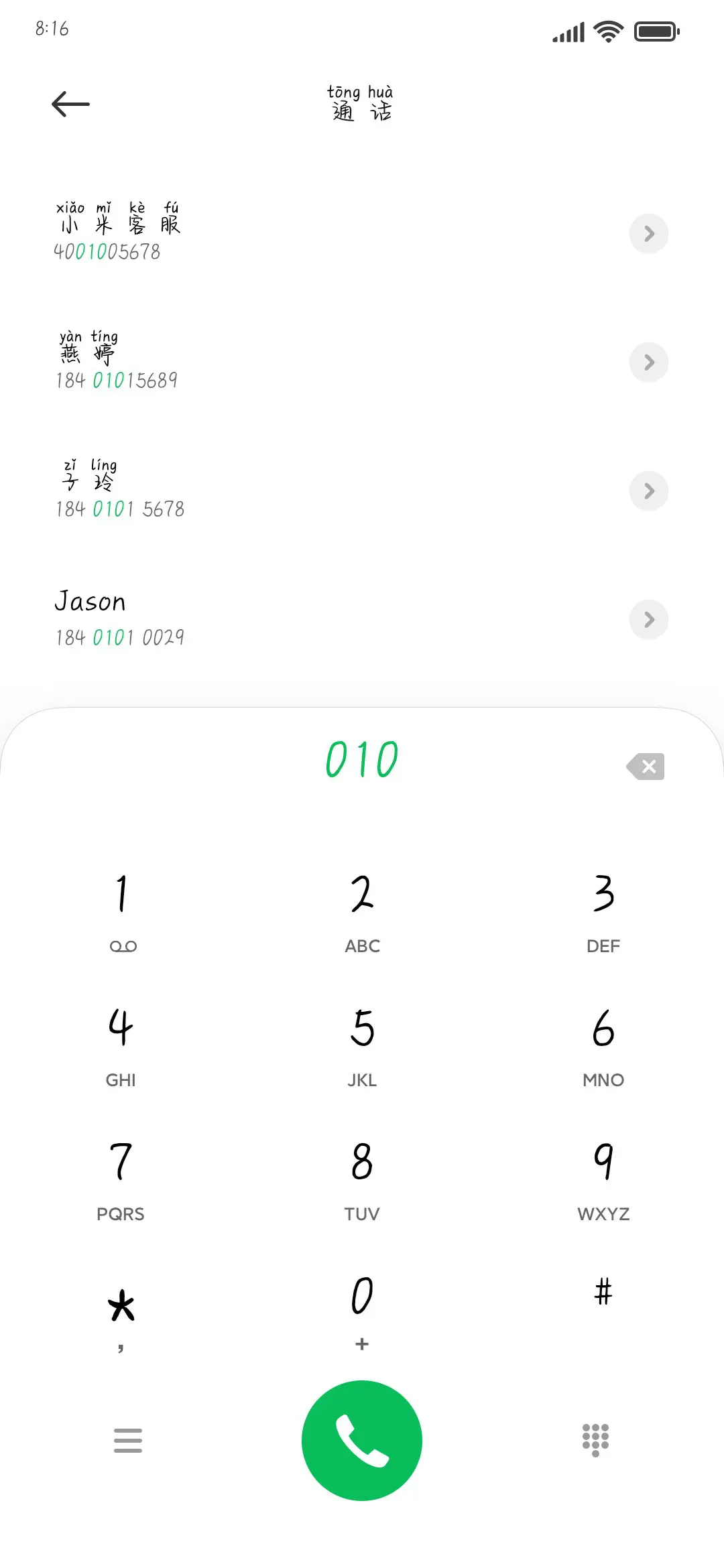
Task: Open the 通话 title at the top
Action: (360, 104)
